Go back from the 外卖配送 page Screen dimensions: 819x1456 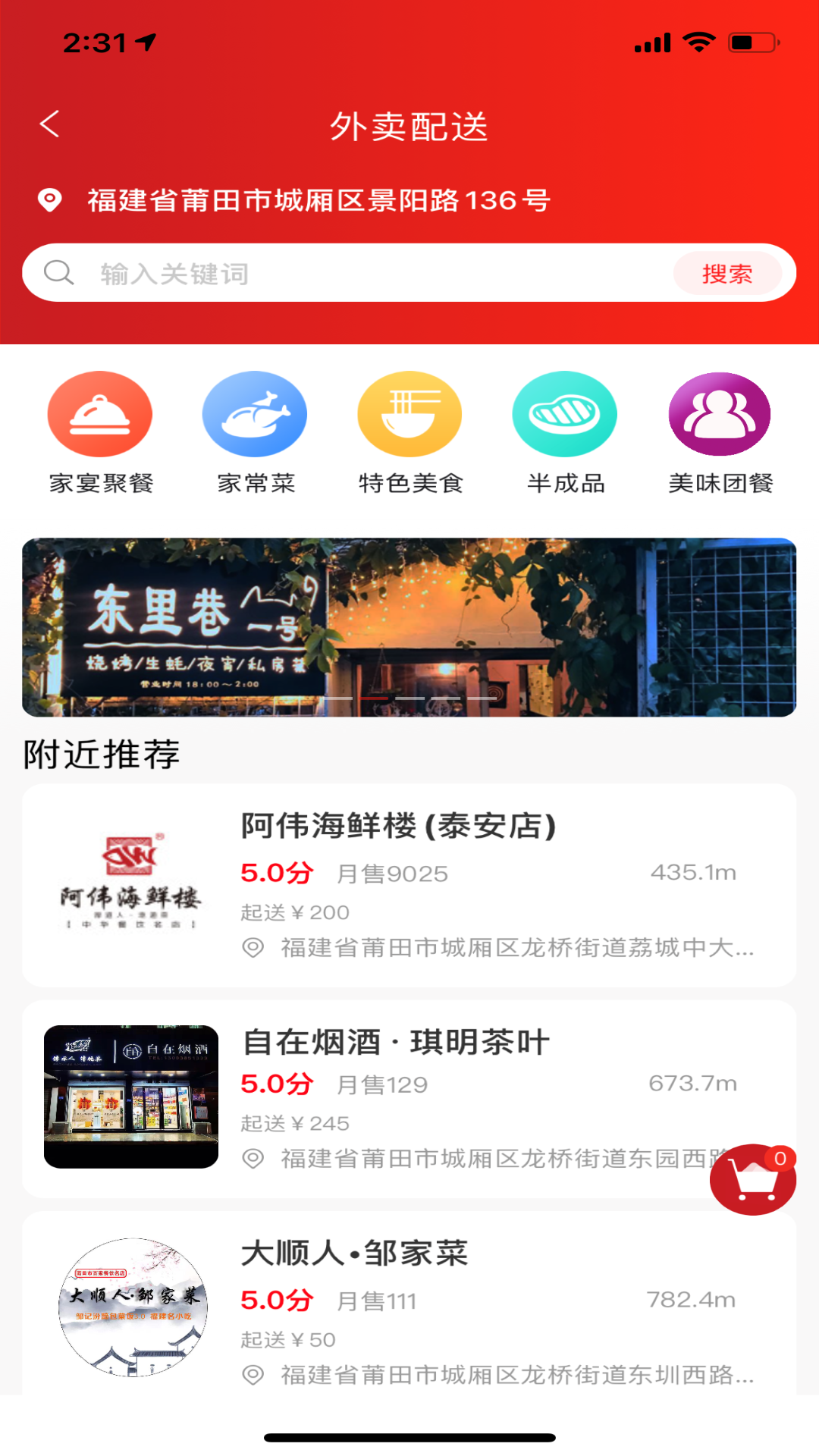50,124
